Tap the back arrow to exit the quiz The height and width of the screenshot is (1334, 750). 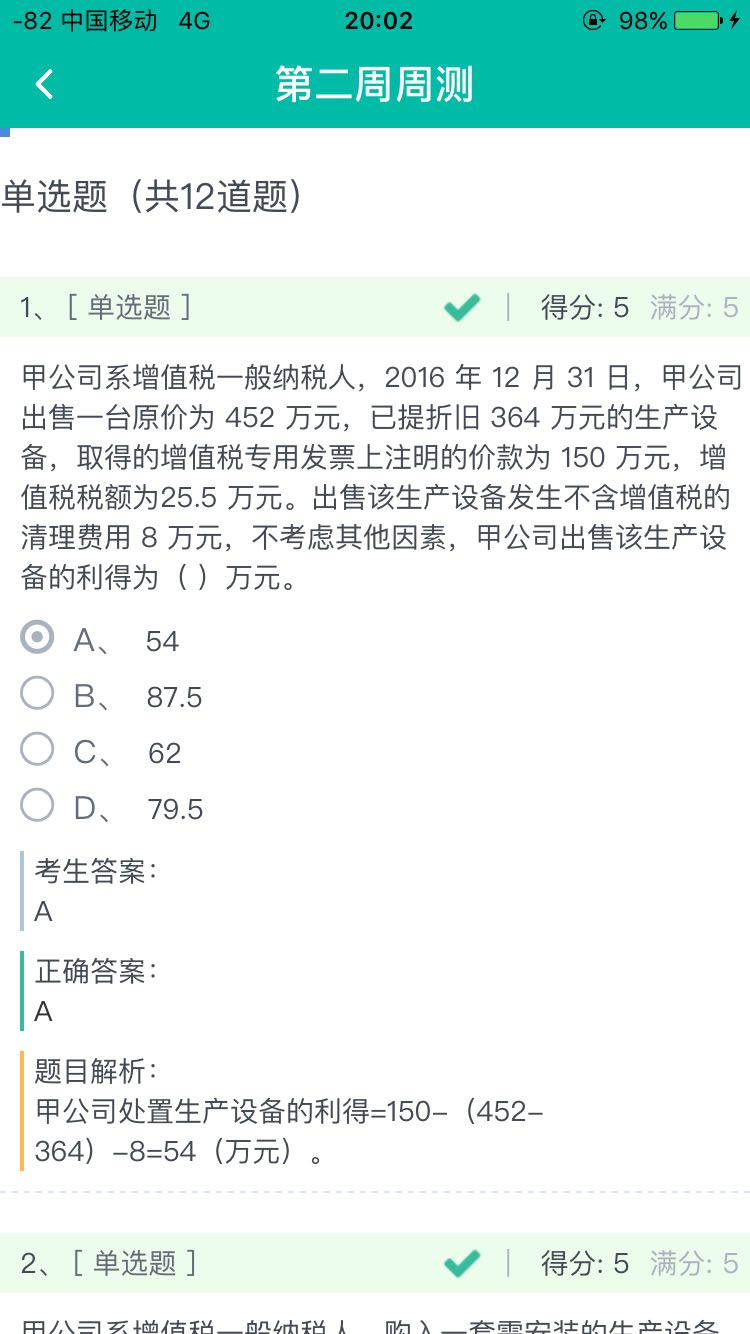[42, 84]
